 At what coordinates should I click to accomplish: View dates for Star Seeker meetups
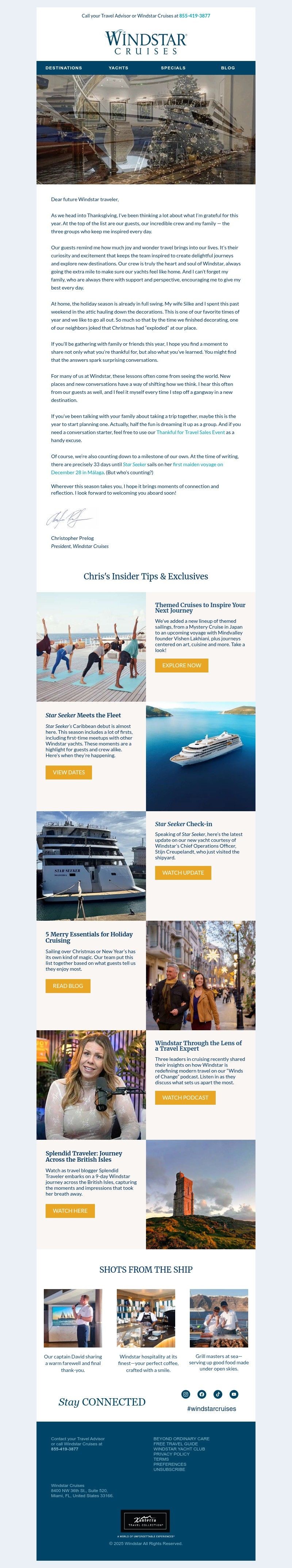(x=69, y=773)
